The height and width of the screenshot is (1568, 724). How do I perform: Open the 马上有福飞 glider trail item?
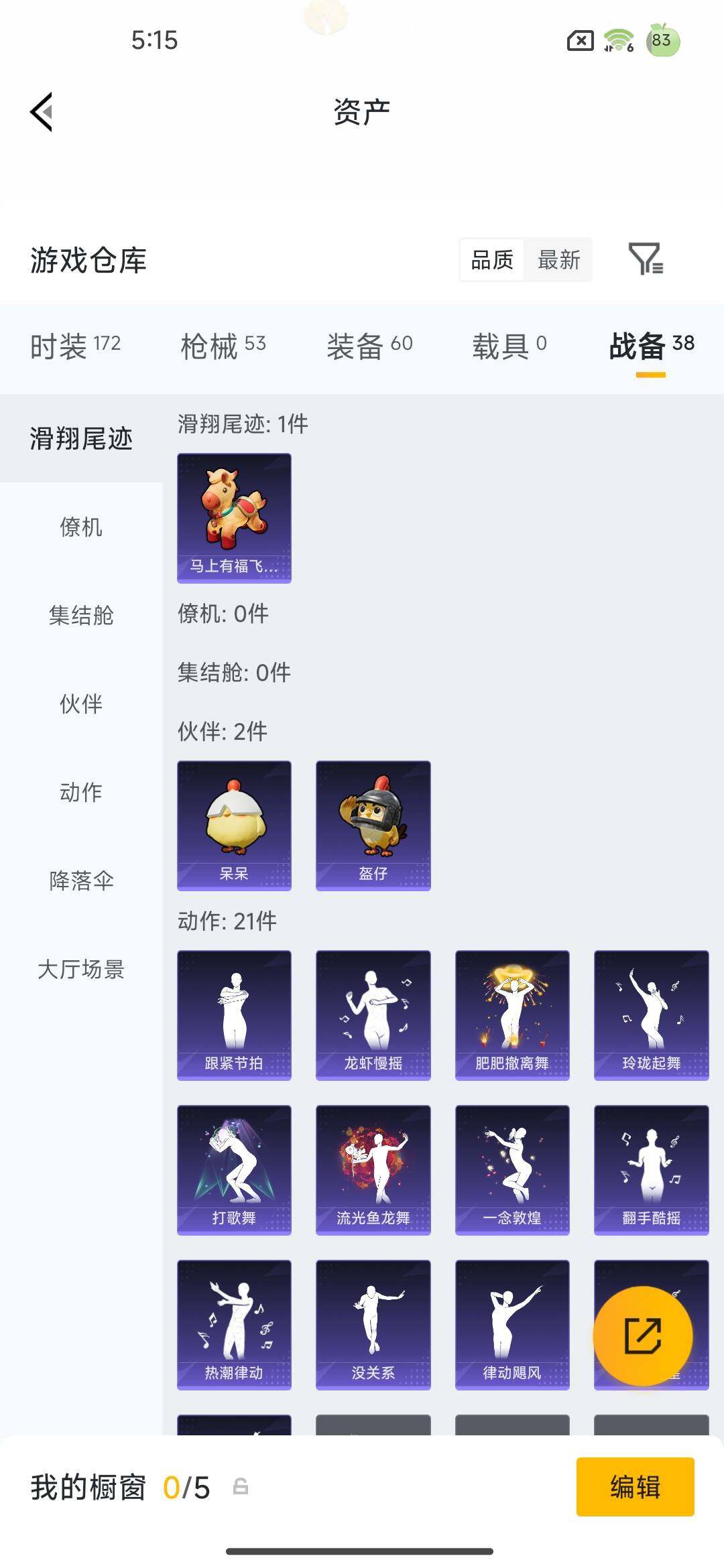coord(235,517)
